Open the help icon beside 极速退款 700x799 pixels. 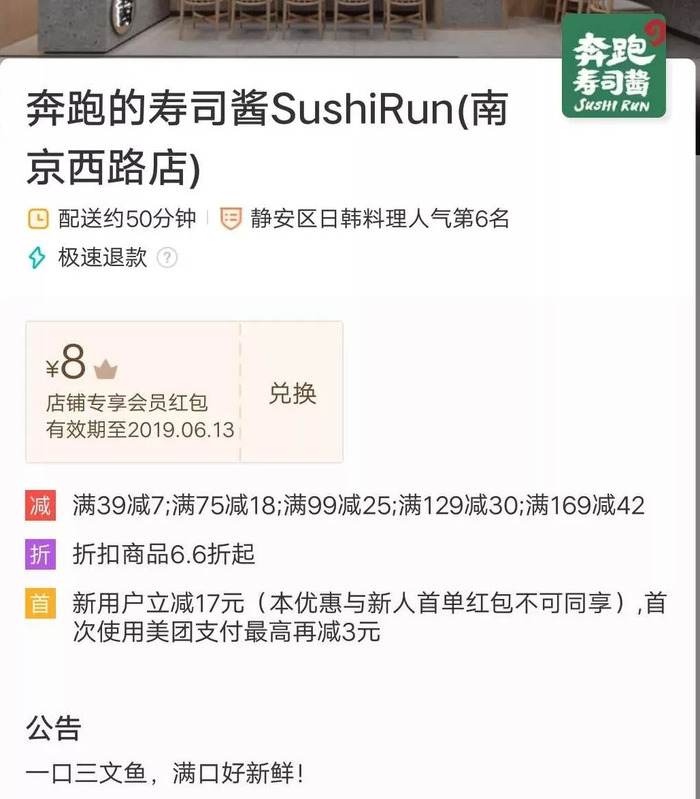click(167, 258)
